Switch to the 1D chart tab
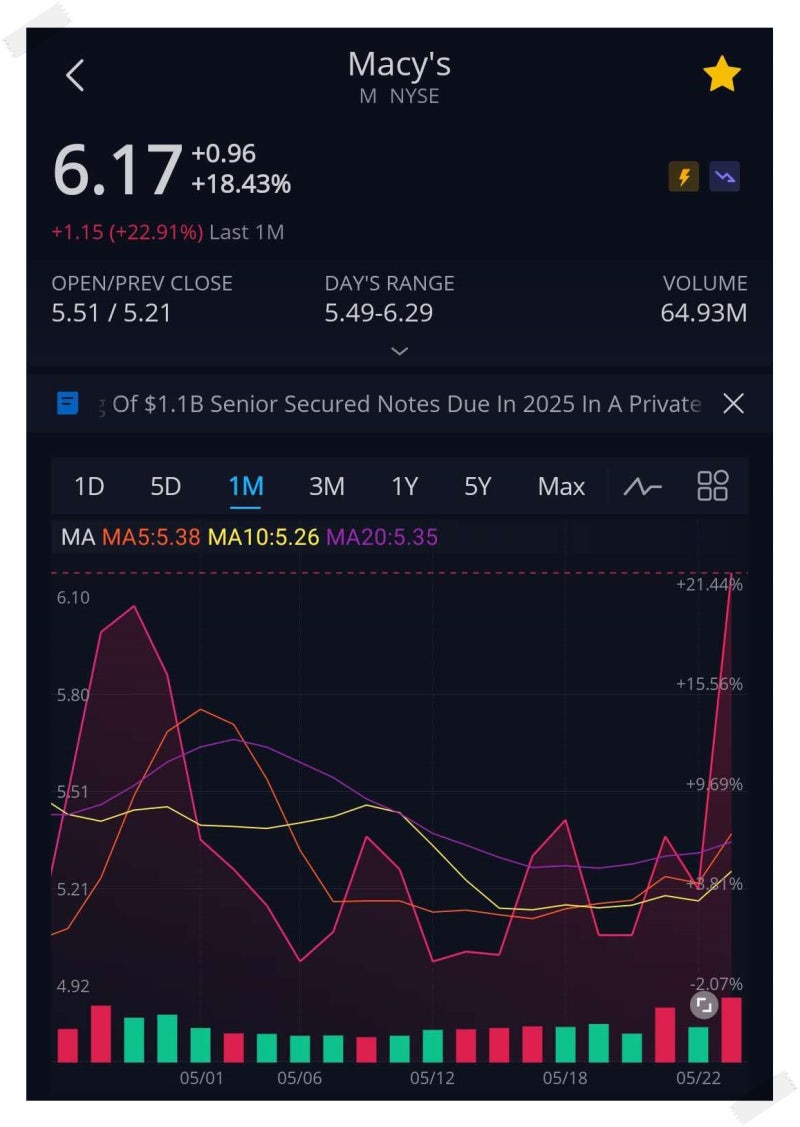 click(88, 486)
